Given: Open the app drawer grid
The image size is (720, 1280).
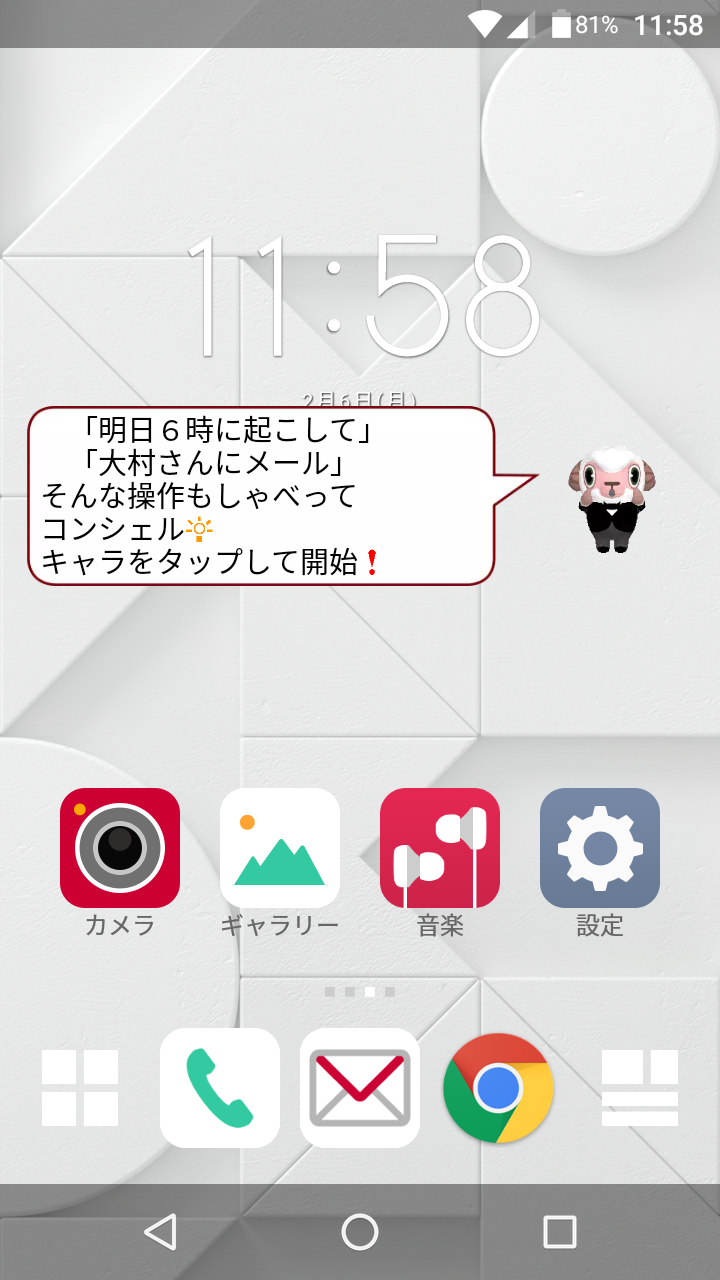Looking at the screenshot, I should tap(80, 1088).
